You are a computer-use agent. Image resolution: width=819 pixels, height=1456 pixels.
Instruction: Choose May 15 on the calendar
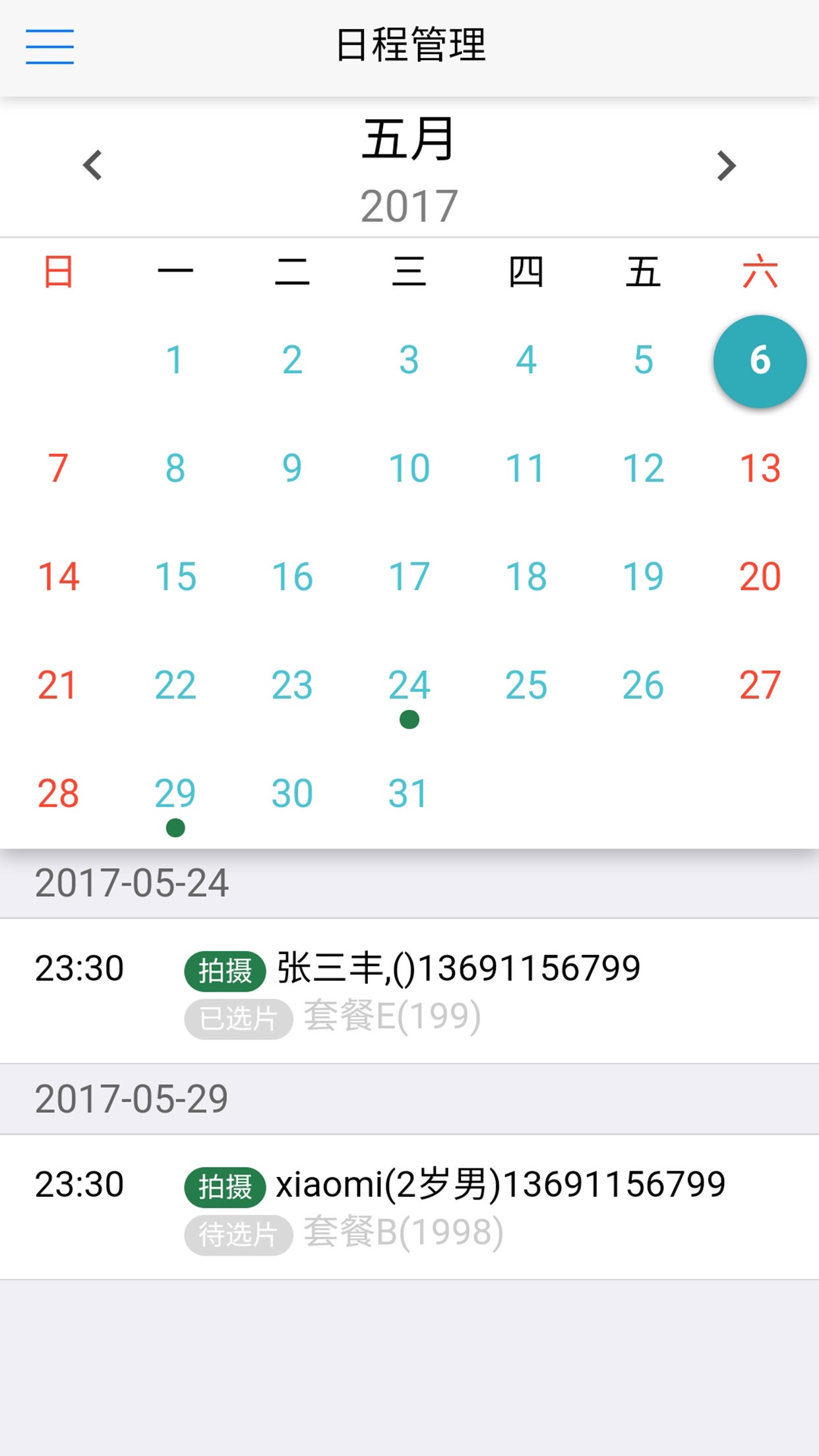pyautogui.click(x=175, y=577)
